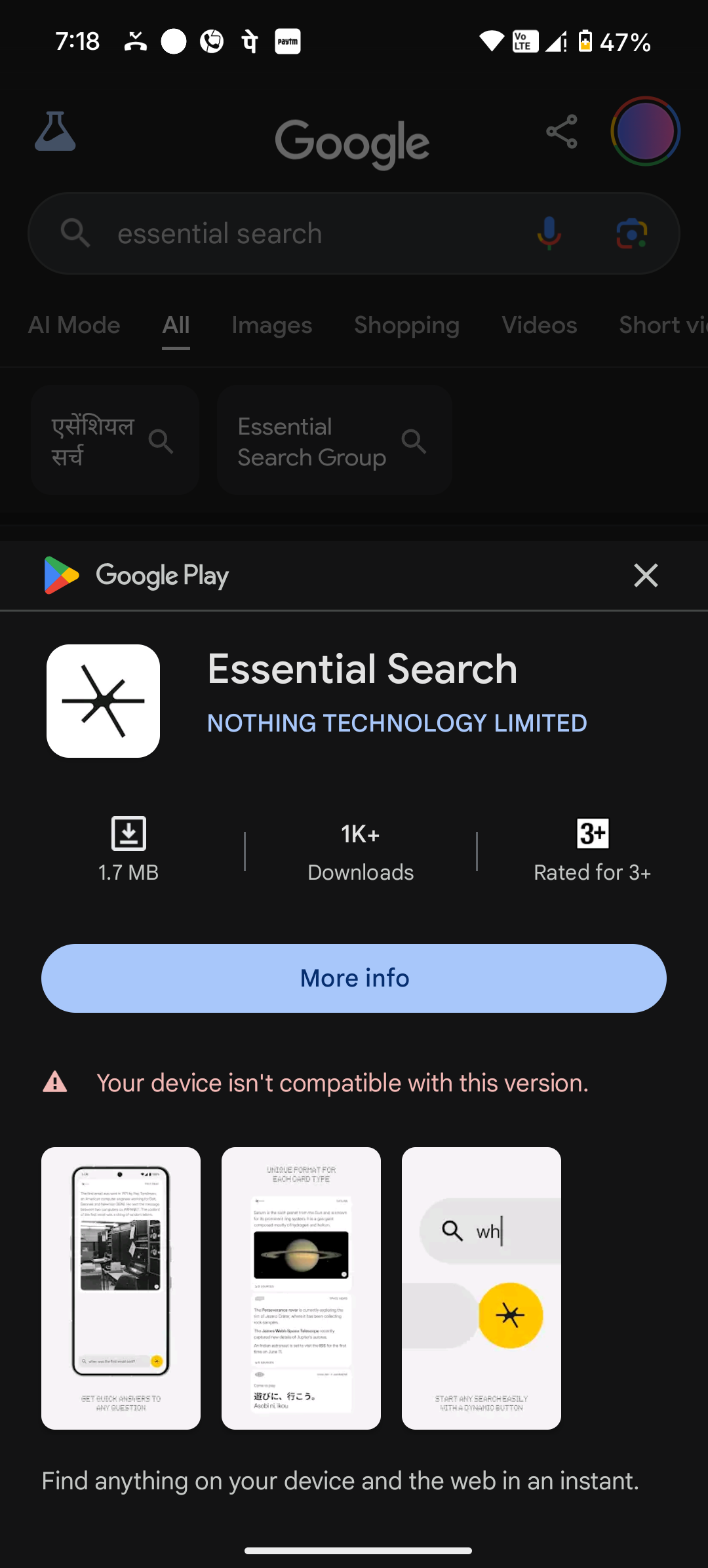Open the Google account profile avatar
Viewport: 708px width, 1568px height.
click(645, 131)
